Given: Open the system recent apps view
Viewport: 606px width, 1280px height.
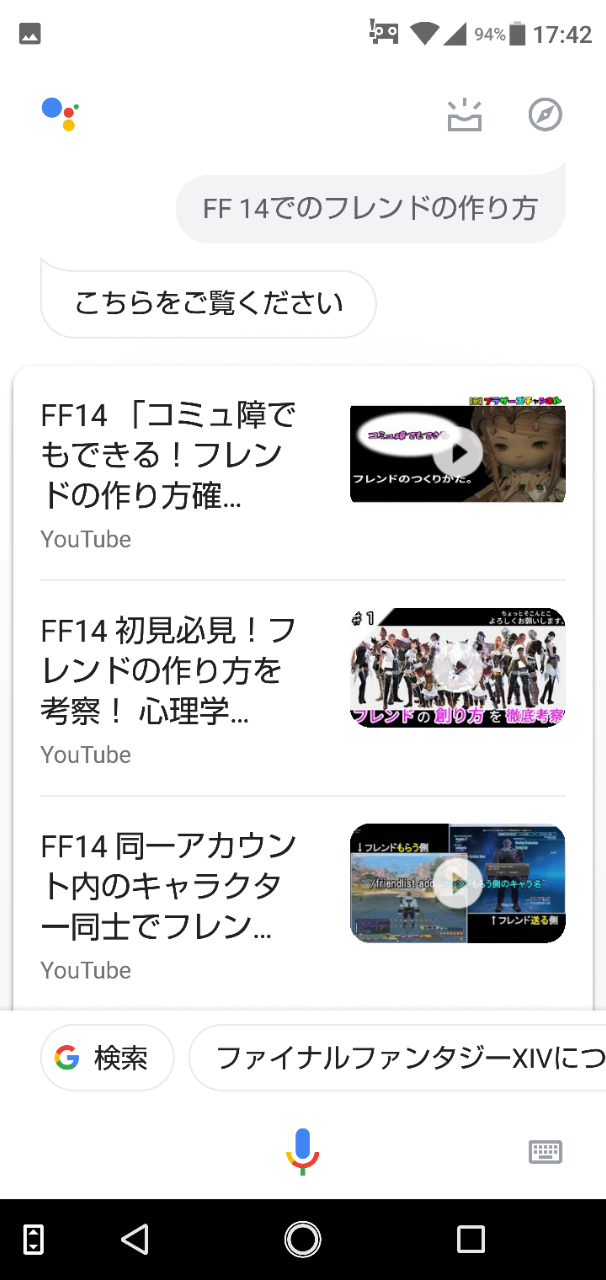Looking at the screenshot, I should point(470,1239).
